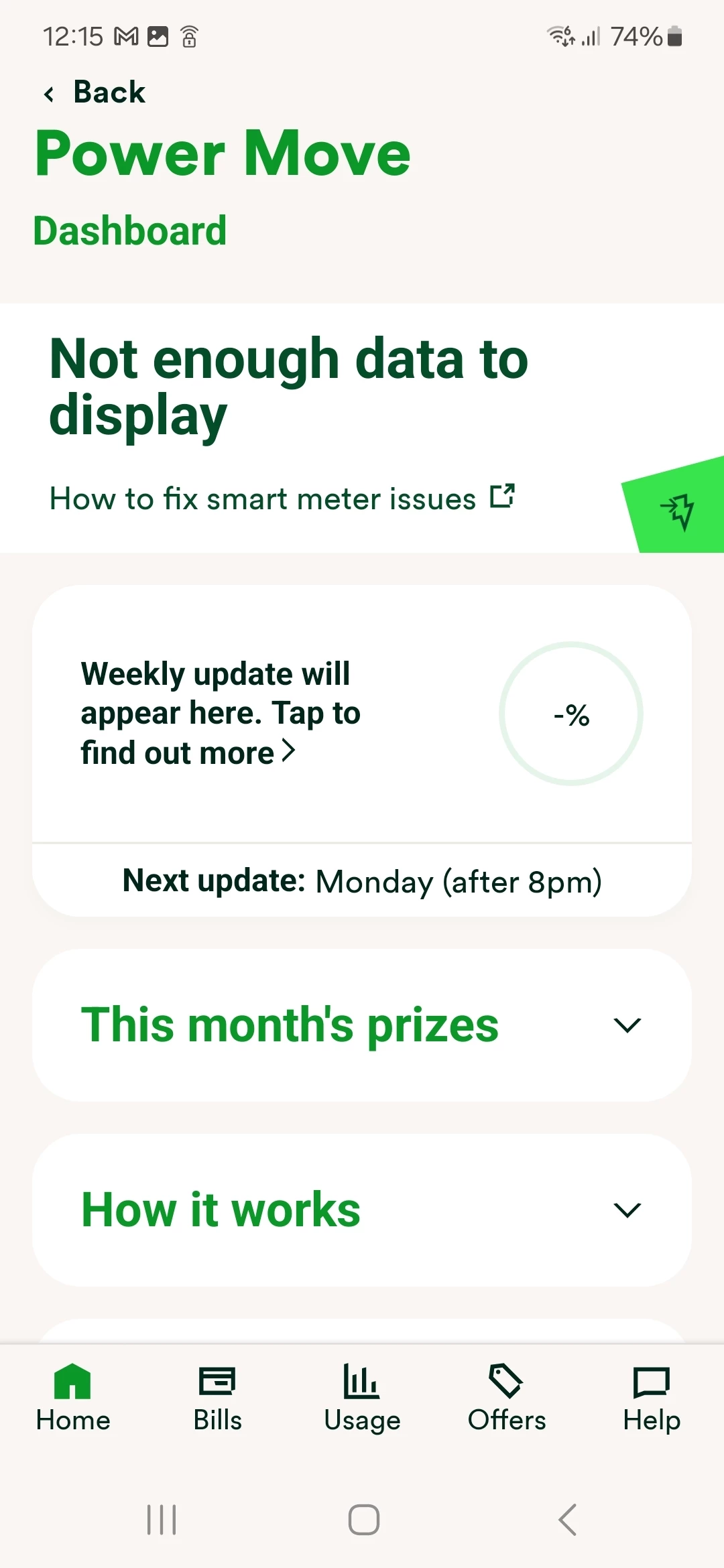Tap the system home button
724x1568 pixels.
coord(363,1520)
